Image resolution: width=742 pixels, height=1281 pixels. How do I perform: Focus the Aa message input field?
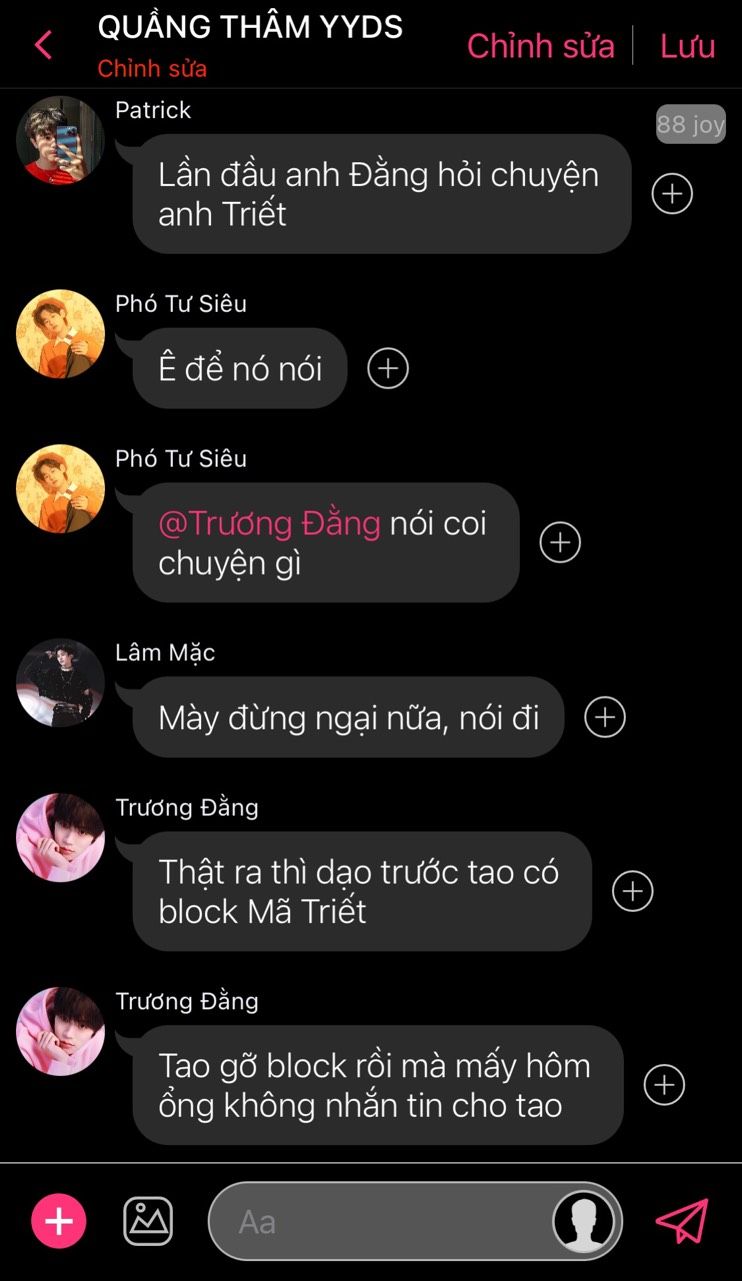[415, 1221]
